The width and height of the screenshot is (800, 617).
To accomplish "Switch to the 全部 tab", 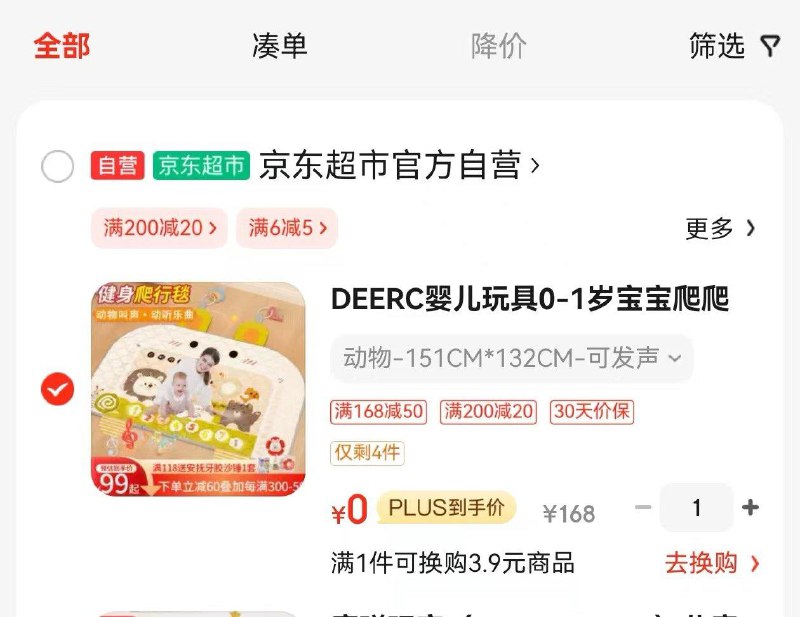I will 62,46.
